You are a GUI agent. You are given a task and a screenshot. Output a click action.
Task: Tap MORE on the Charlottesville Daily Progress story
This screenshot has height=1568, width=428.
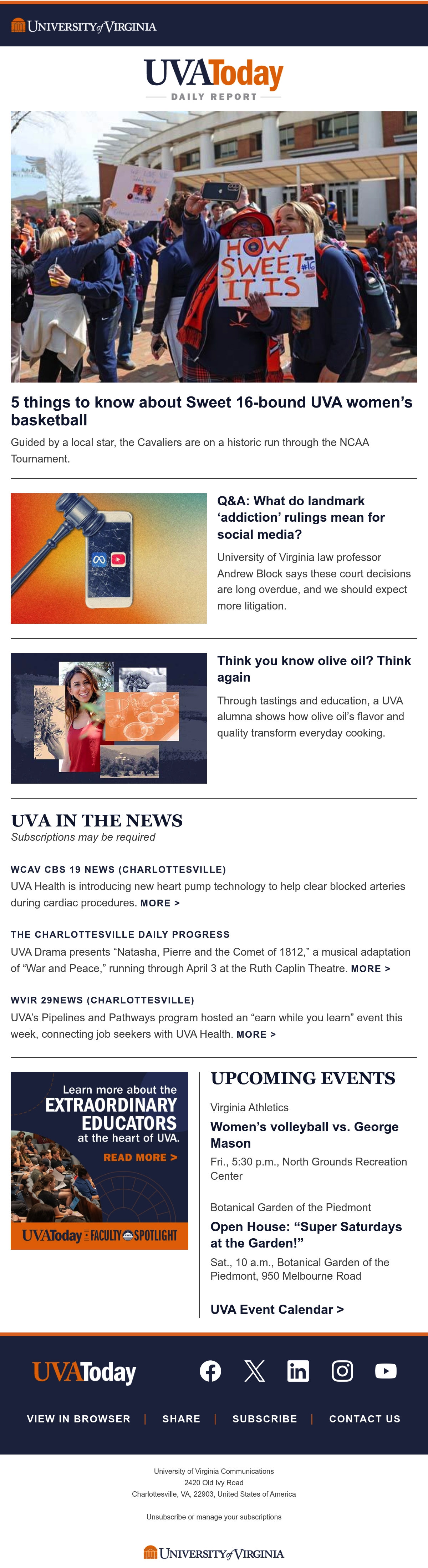[370, 969]
